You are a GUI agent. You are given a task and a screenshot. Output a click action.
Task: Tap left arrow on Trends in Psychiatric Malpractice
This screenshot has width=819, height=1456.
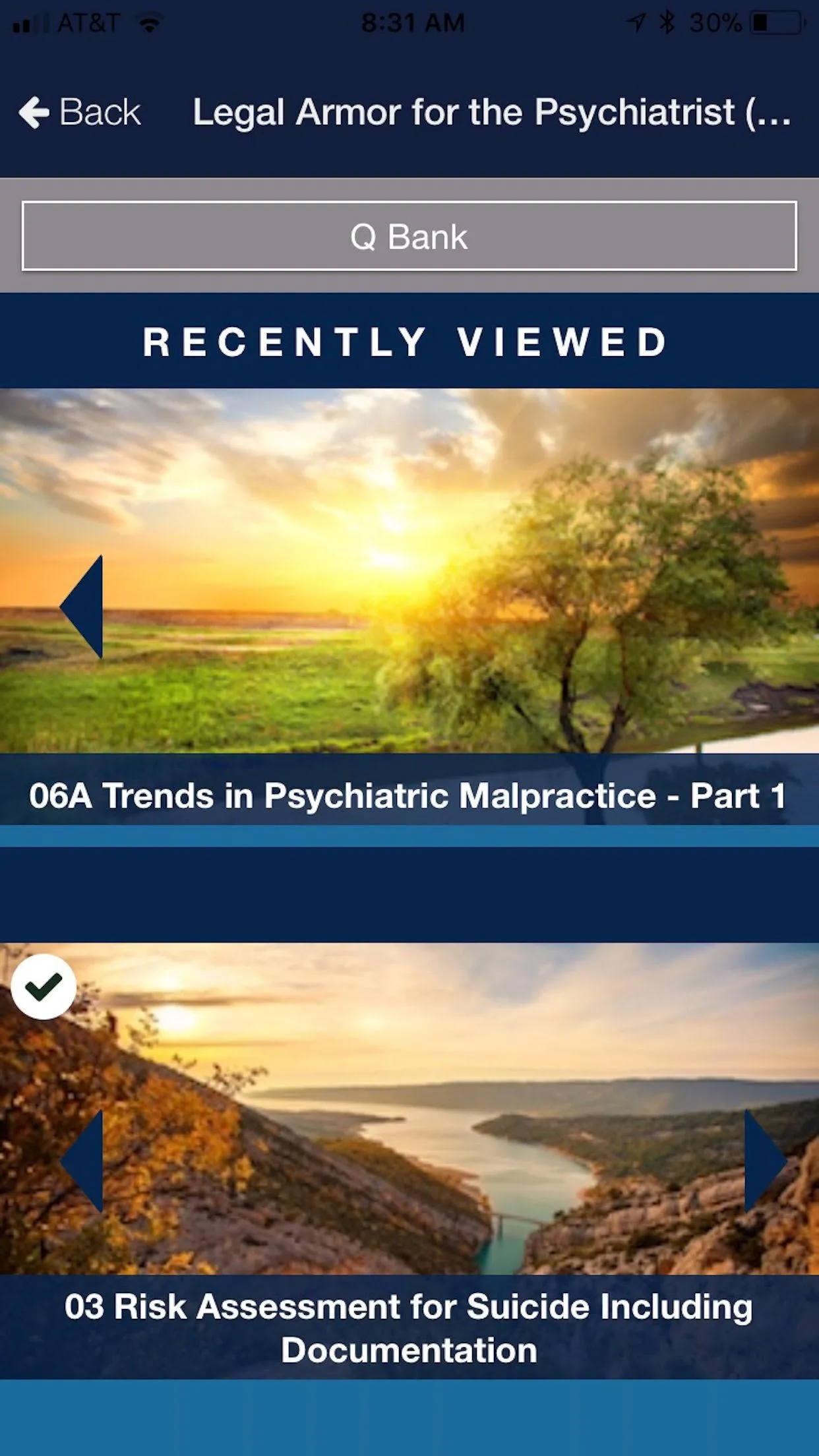tap(81, 607)
